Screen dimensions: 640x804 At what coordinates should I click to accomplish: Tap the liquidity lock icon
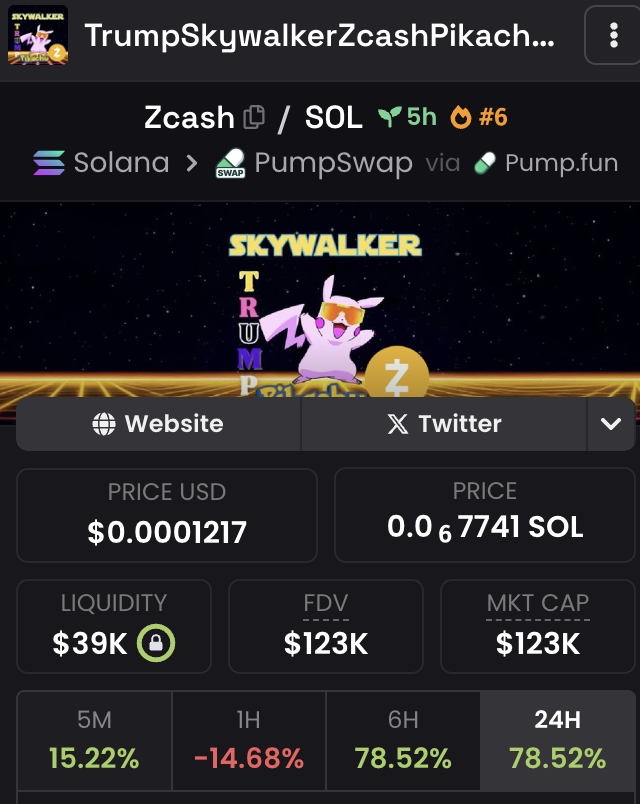[x=156, y=643]
